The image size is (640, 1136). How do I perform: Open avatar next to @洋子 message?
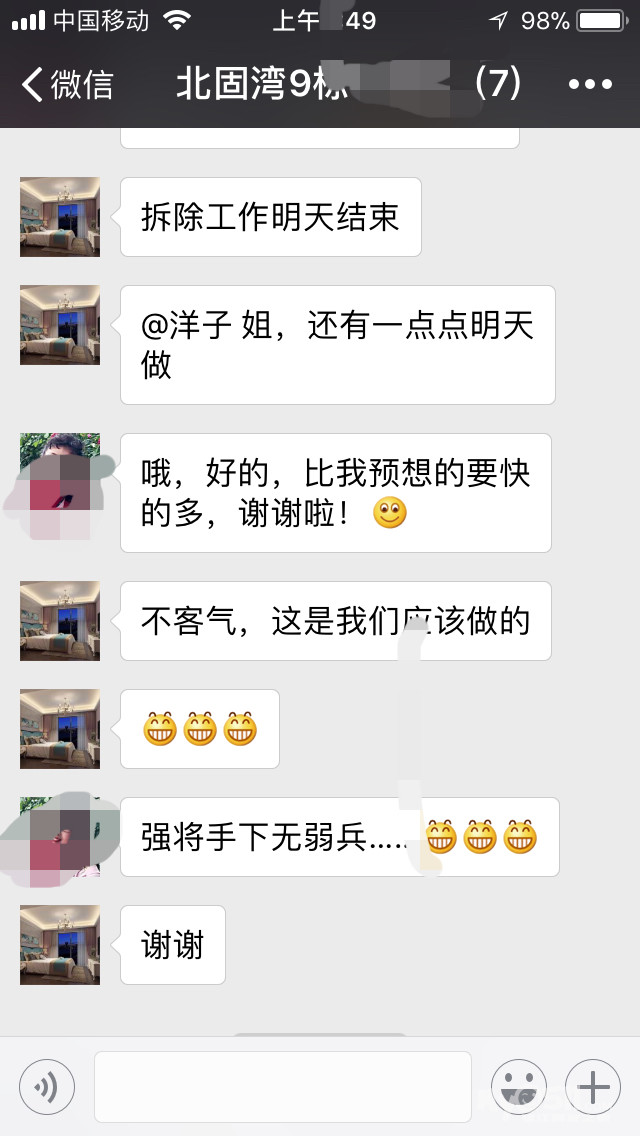click(x=60, y=325)
